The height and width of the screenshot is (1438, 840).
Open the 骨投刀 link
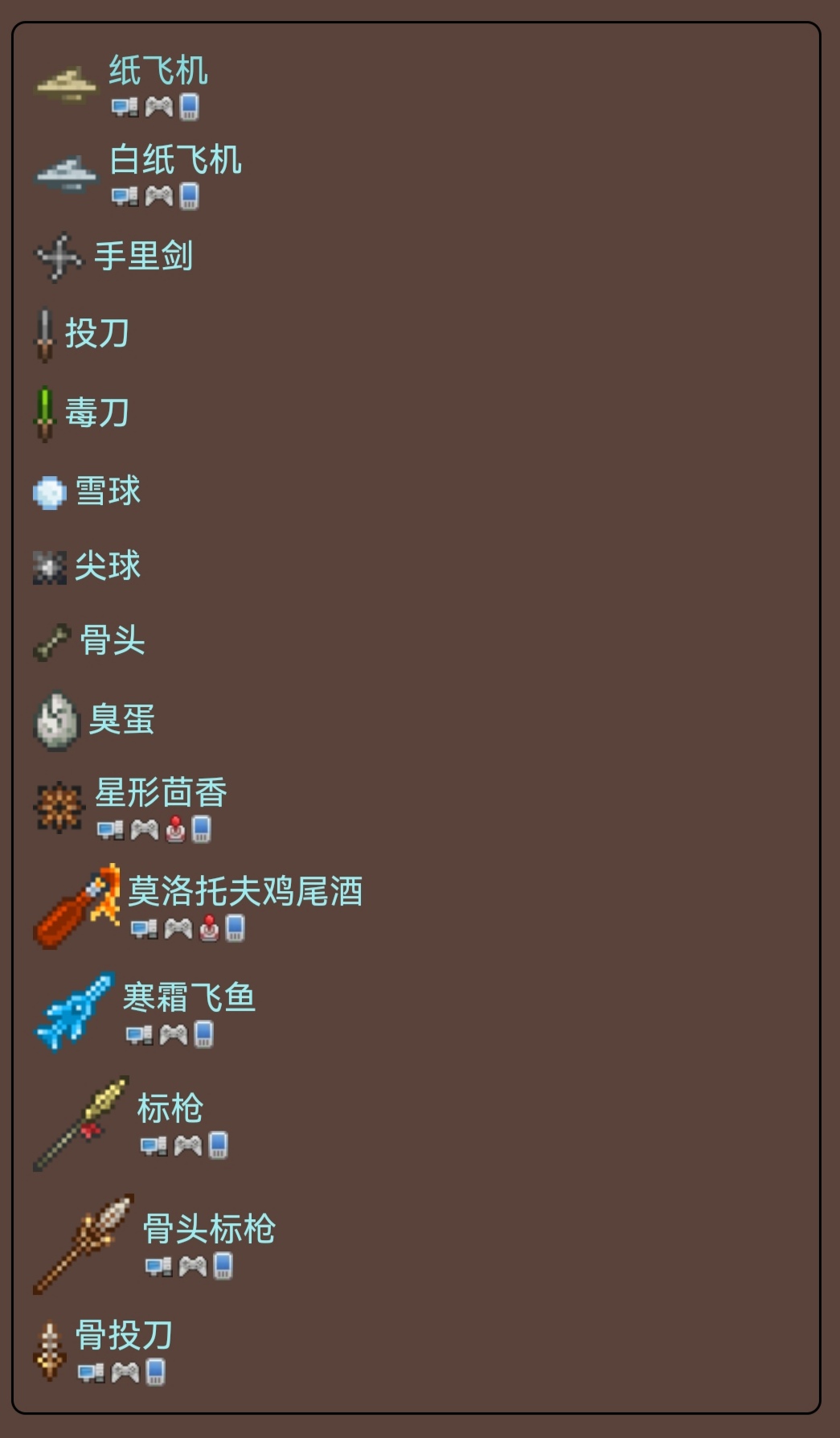(x=124, y=1335)
